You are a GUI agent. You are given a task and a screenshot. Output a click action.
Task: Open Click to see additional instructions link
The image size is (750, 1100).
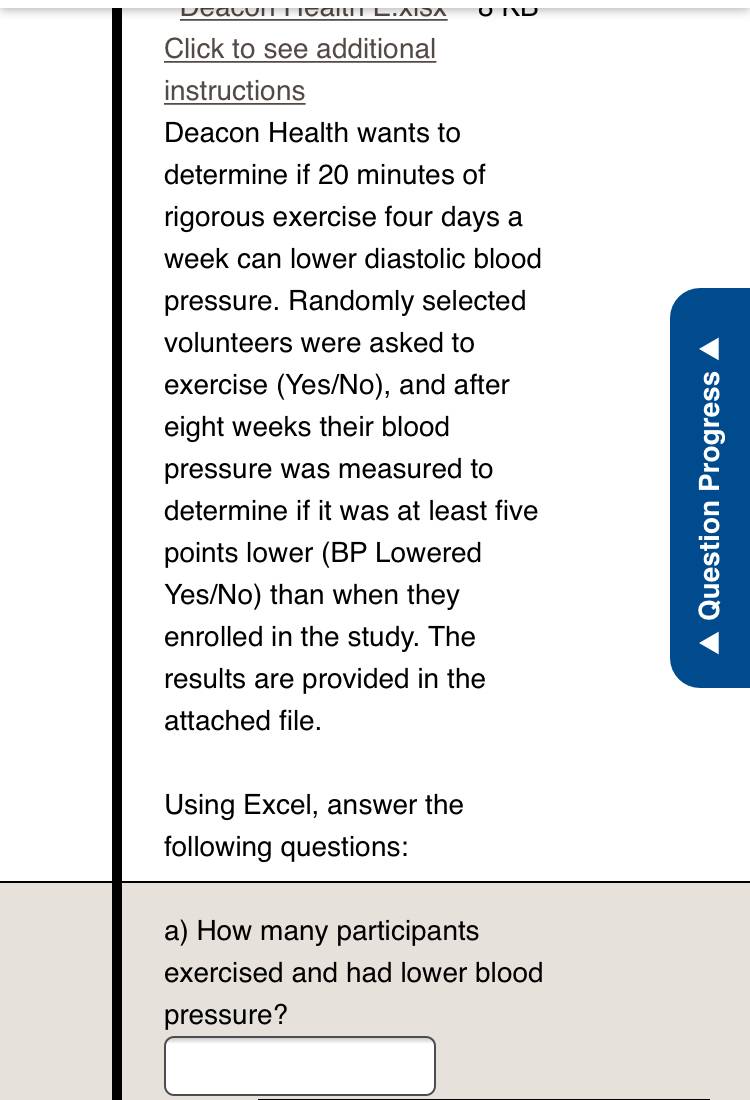pos(300,69)
